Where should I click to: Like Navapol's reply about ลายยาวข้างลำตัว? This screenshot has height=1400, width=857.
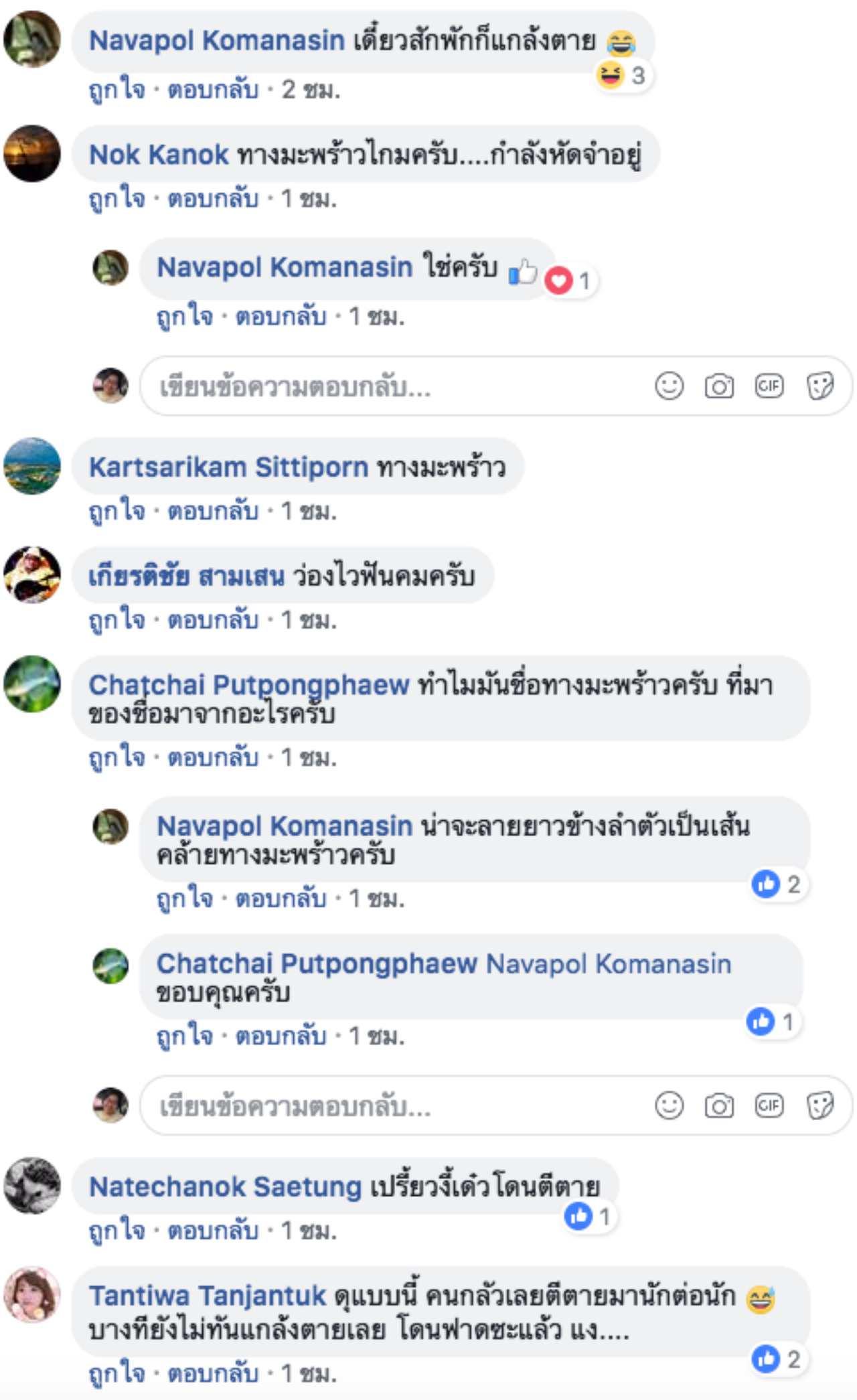pyautogui.click(x=184, y=899)
